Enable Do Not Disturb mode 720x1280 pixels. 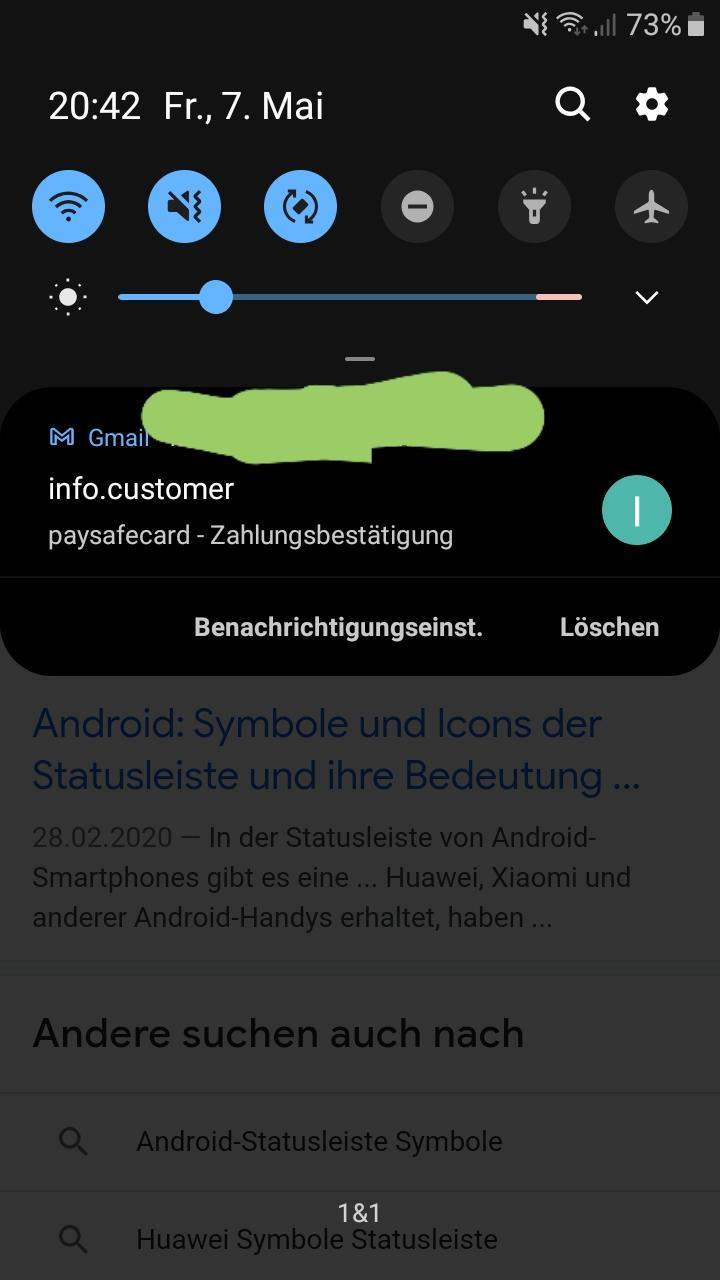[x=418, y=206]
